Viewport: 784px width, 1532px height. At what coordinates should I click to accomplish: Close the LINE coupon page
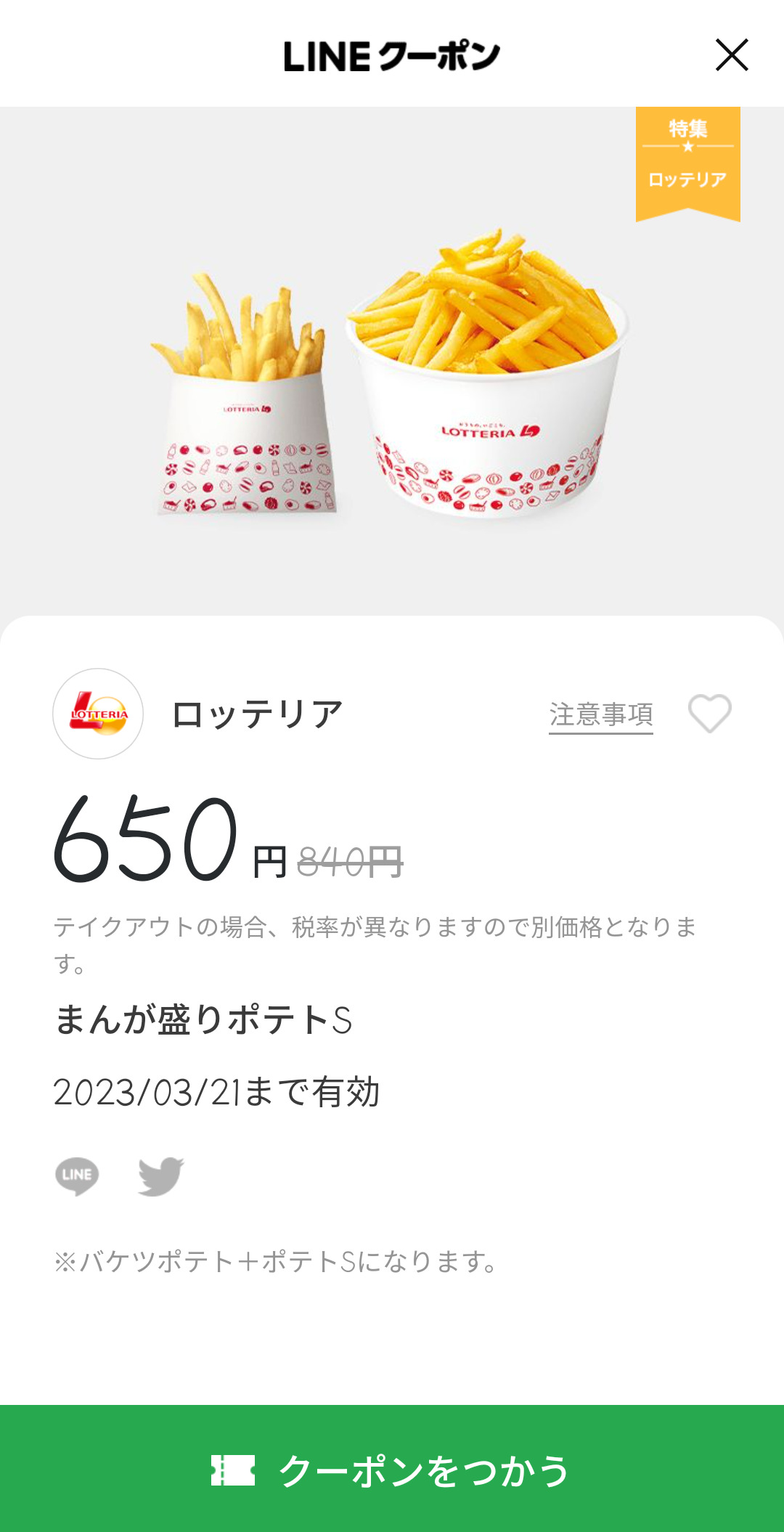(x=731, y=55)
